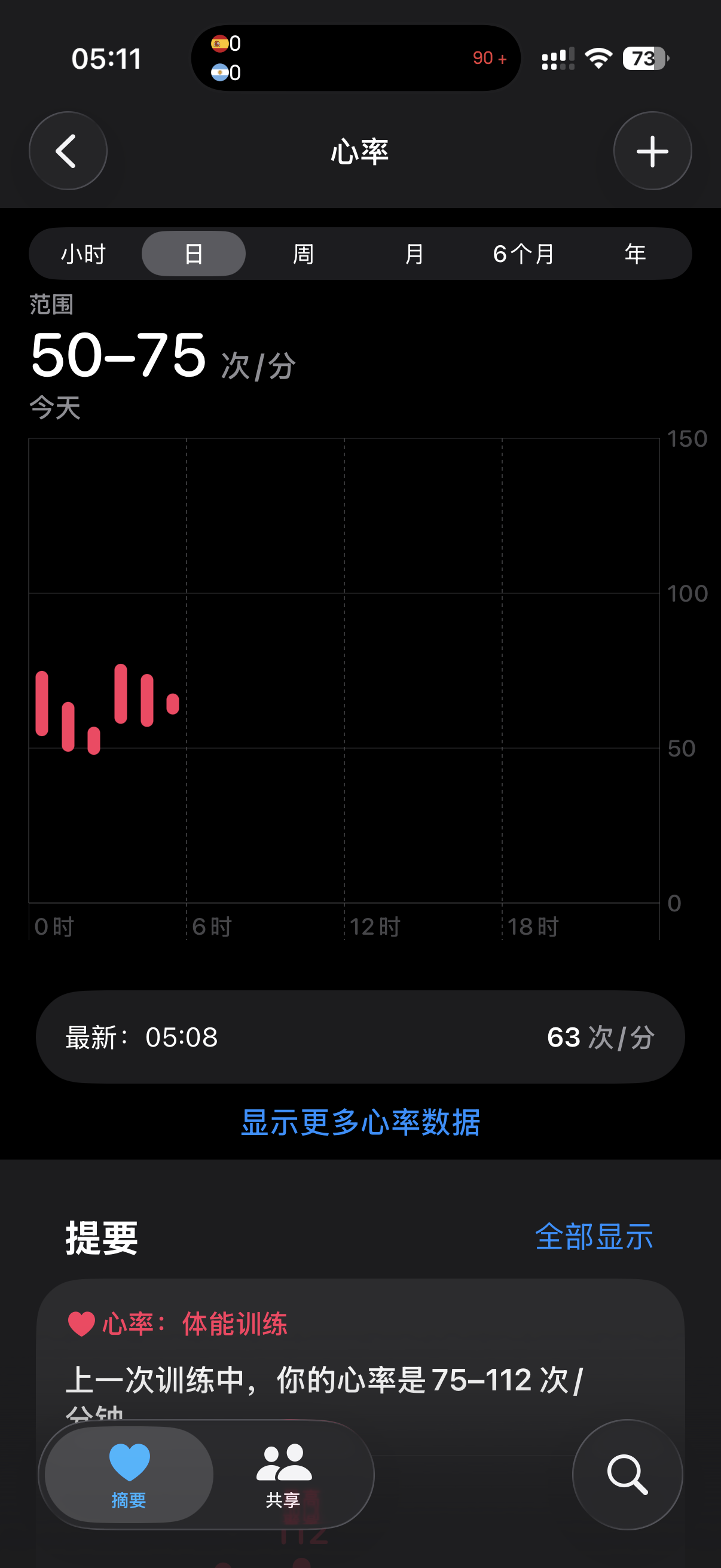Switch to the 年 view
This screenshot has height=1568, width=721.
click(636, 253)
